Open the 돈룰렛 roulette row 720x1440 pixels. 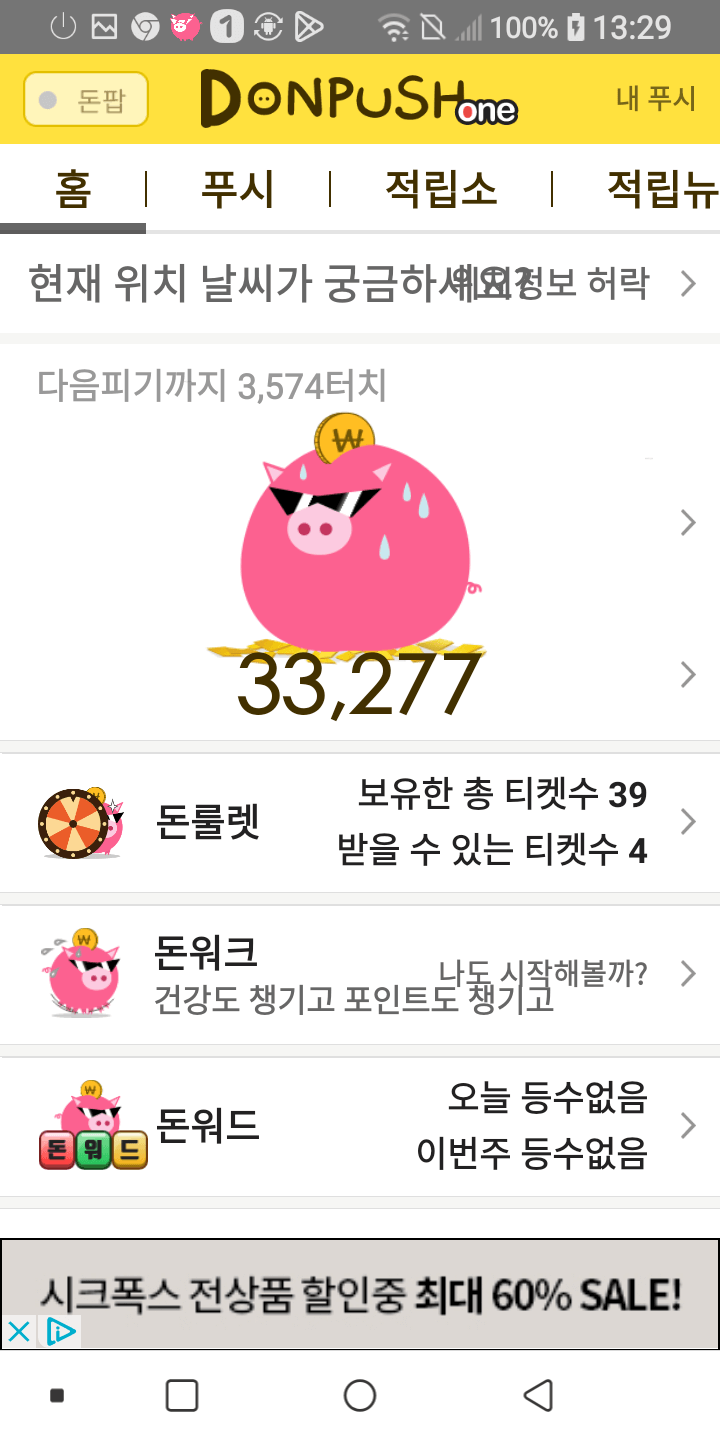click(360, 822)
